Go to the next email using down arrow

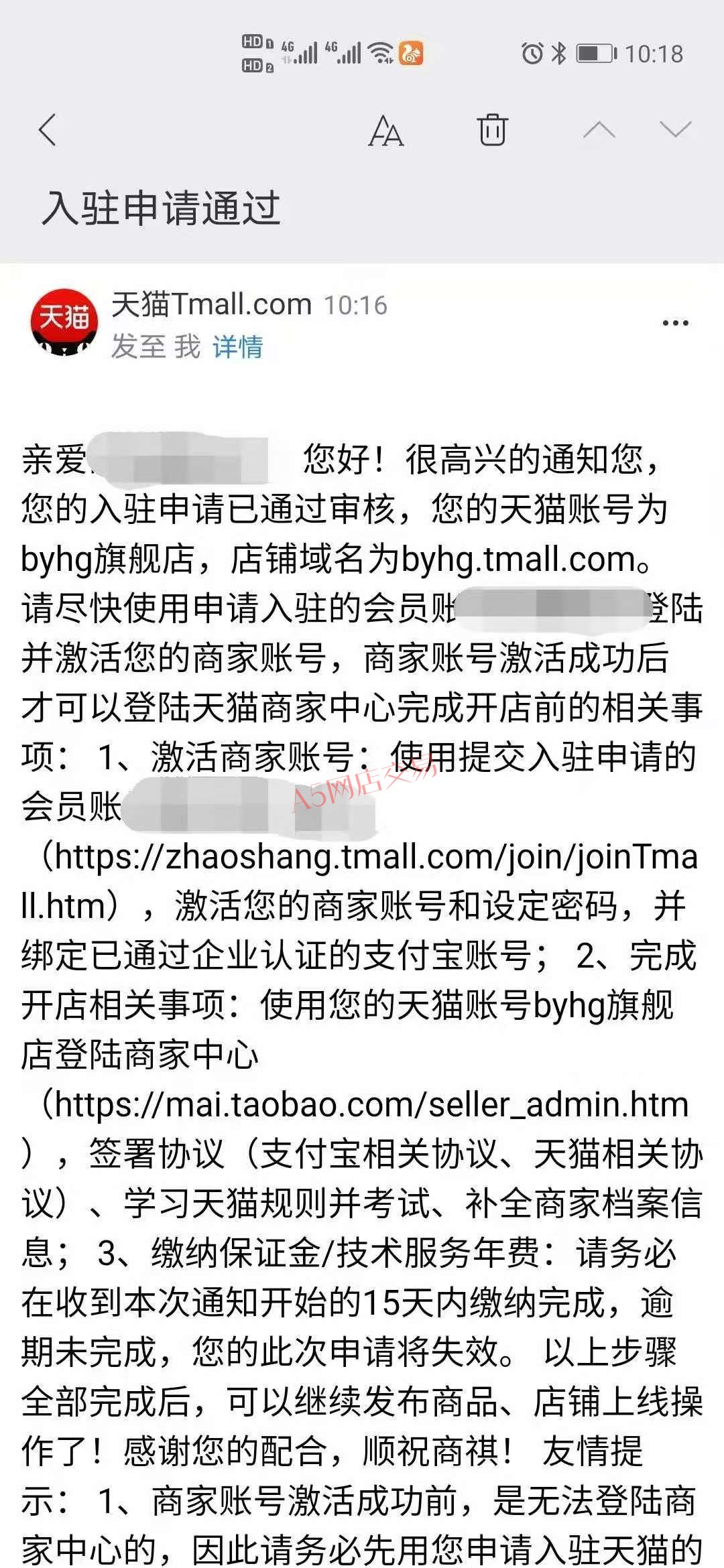(675, 130)
